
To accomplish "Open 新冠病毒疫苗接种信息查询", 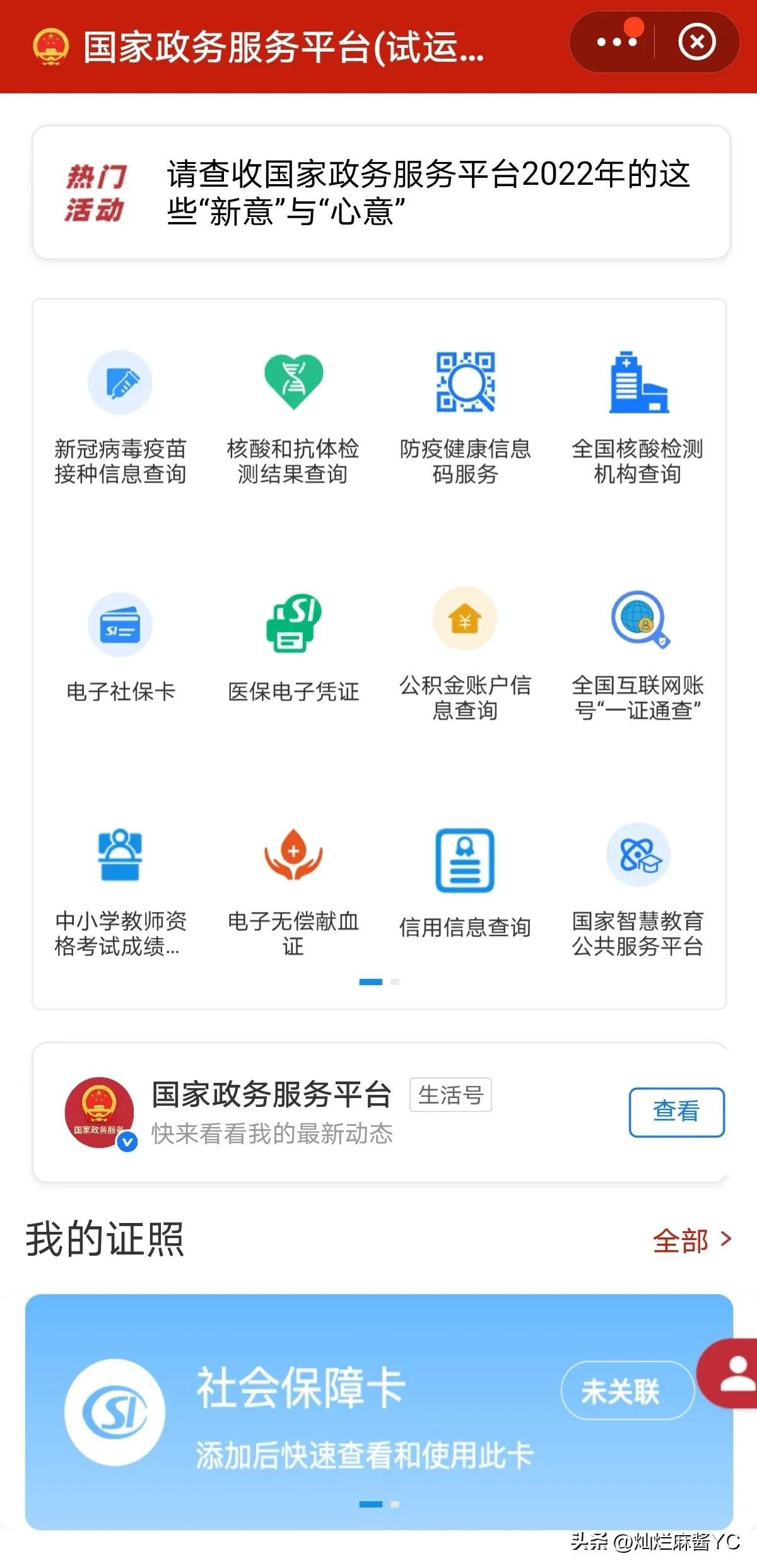I will (x=120, y=417).
